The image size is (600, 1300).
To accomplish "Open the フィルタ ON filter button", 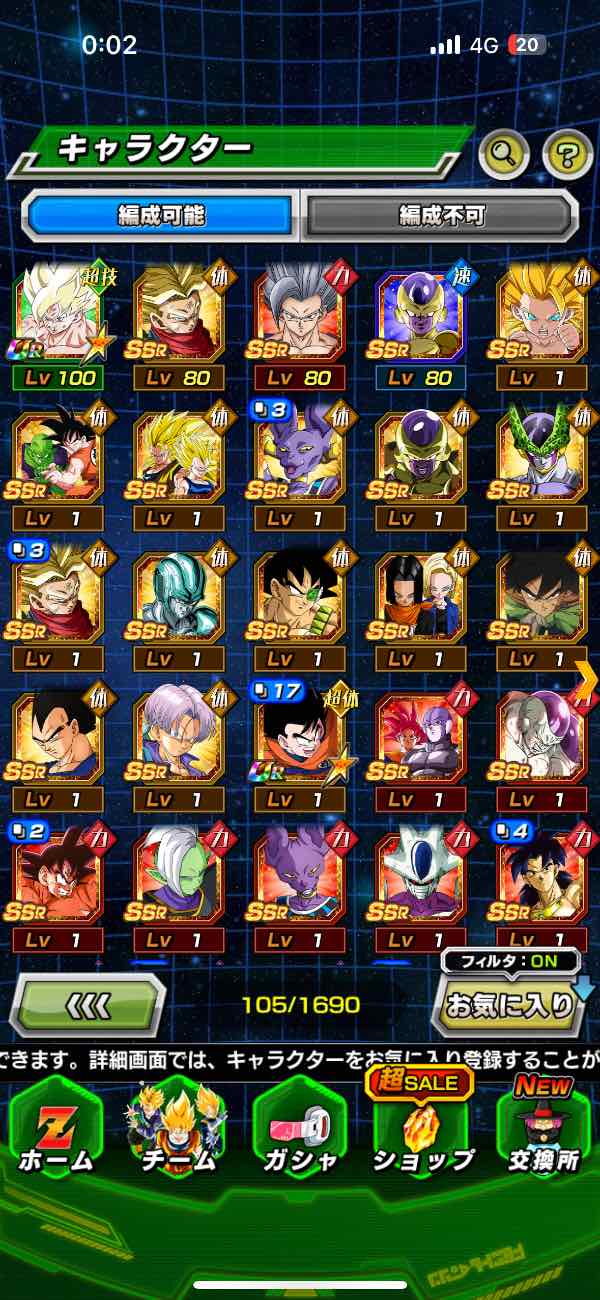I will click(x=510, y=962).
